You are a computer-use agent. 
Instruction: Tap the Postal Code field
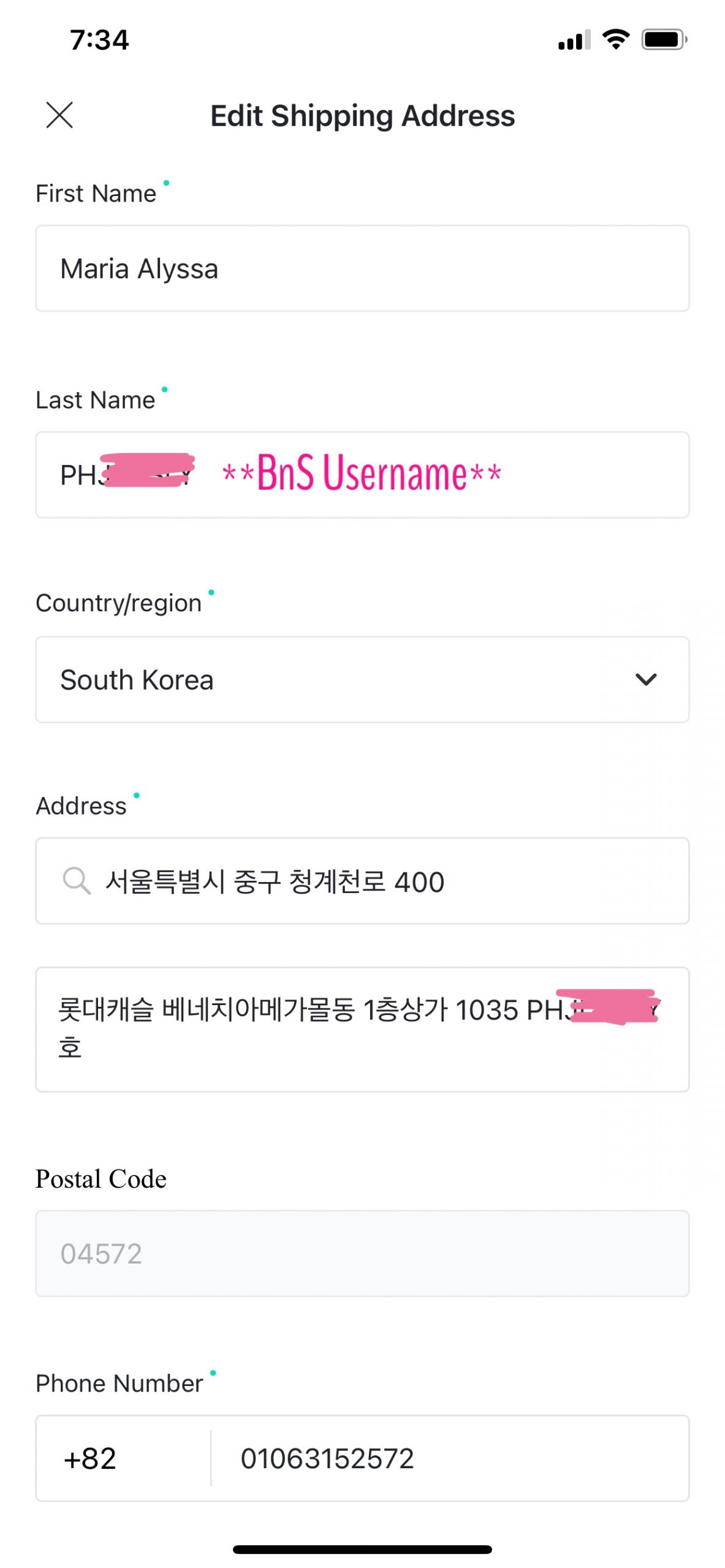coord(362,1253)
